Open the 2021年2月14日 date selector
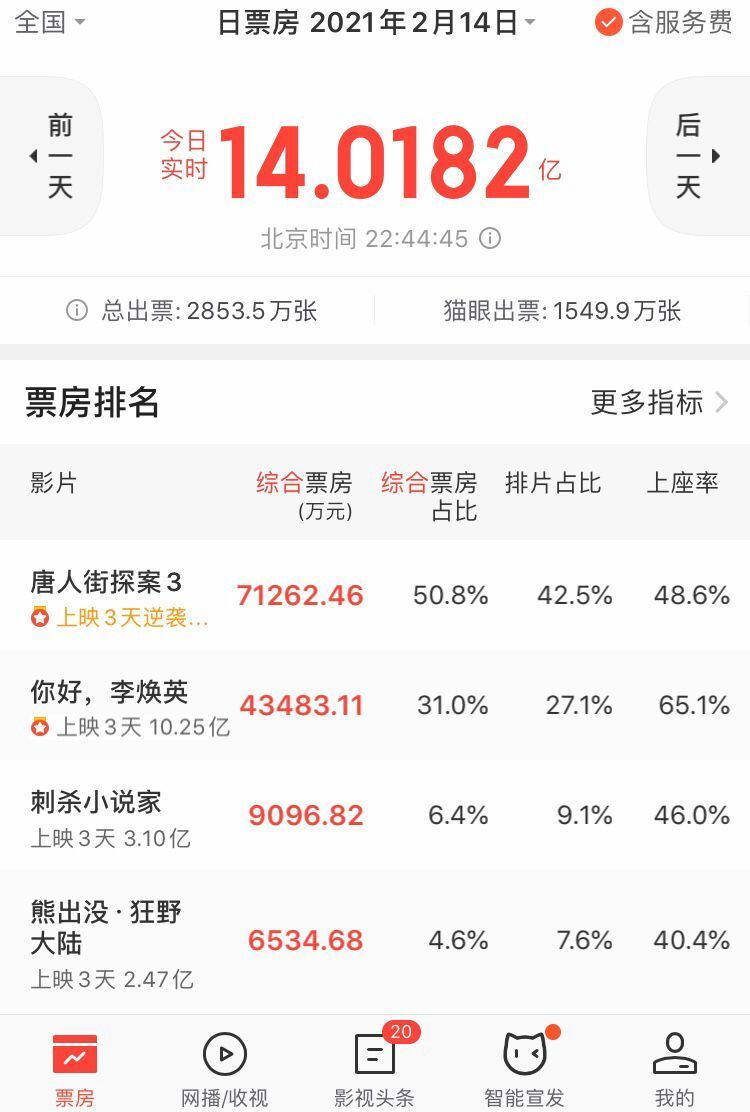The width and height of the screenshot is (750, 1112). point(420,23)
